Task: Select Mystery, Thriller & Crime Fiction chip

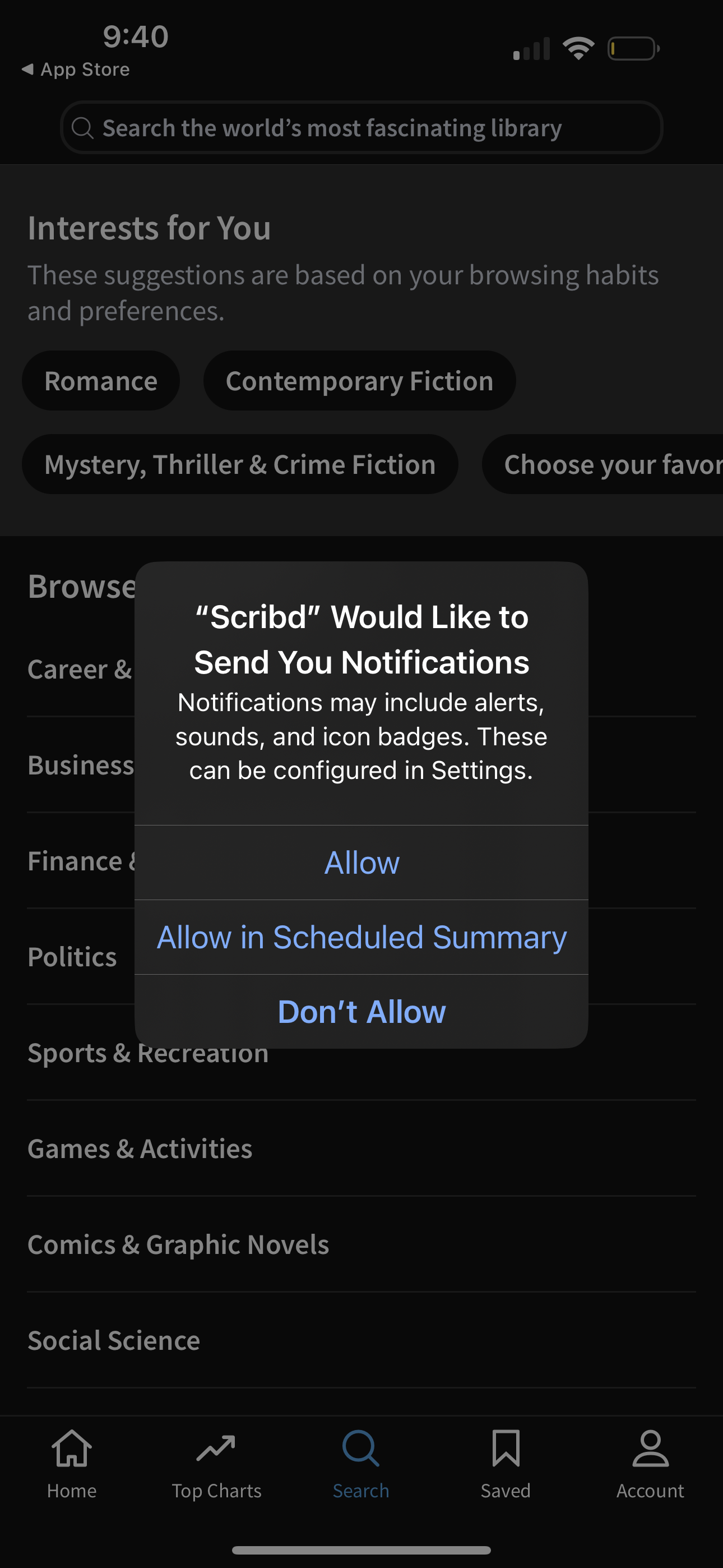Action: (x=240, y=464)
